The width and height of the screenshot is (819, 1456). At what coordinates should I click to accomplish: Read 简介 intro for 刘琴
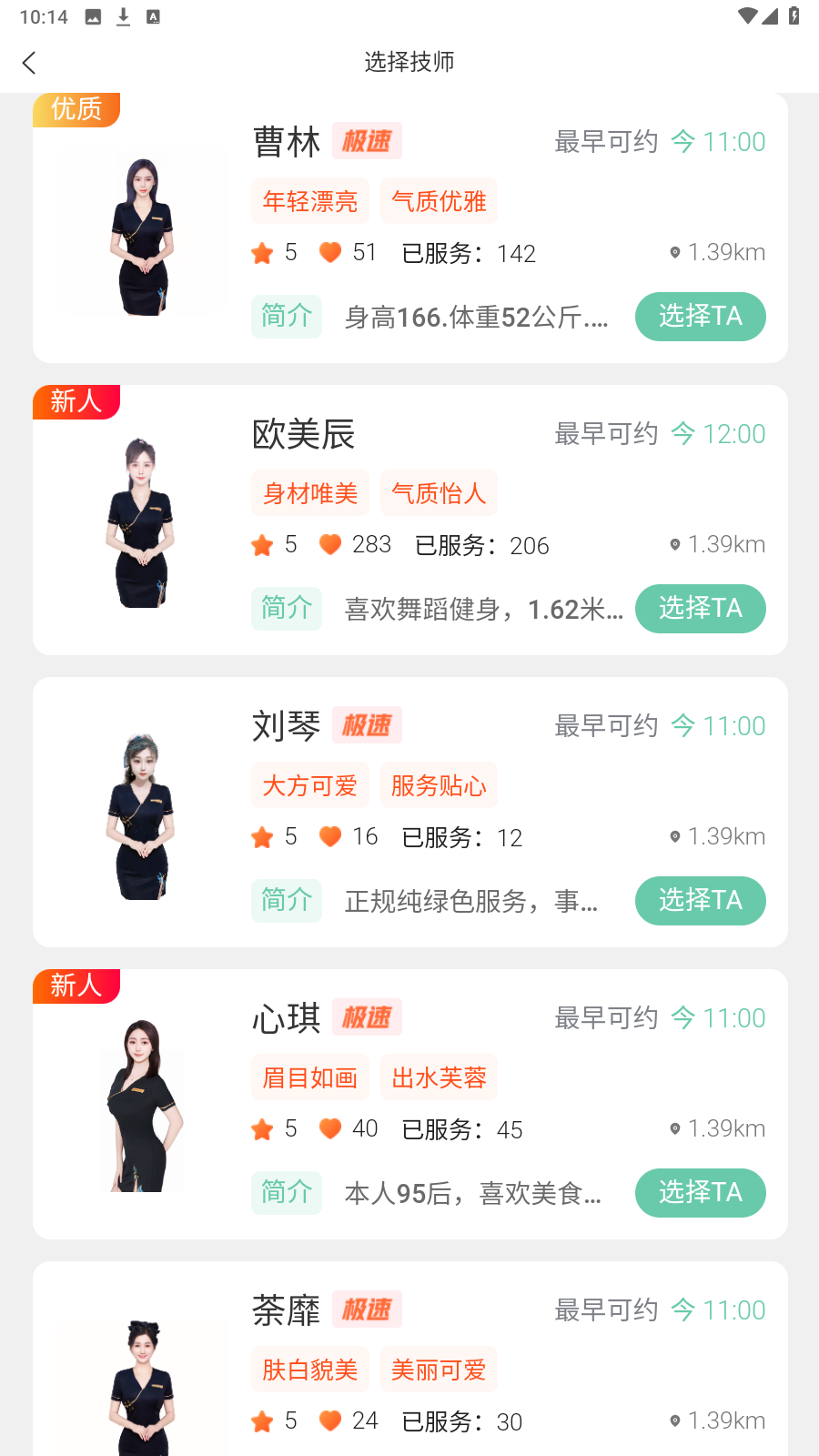tap(287, 901)
